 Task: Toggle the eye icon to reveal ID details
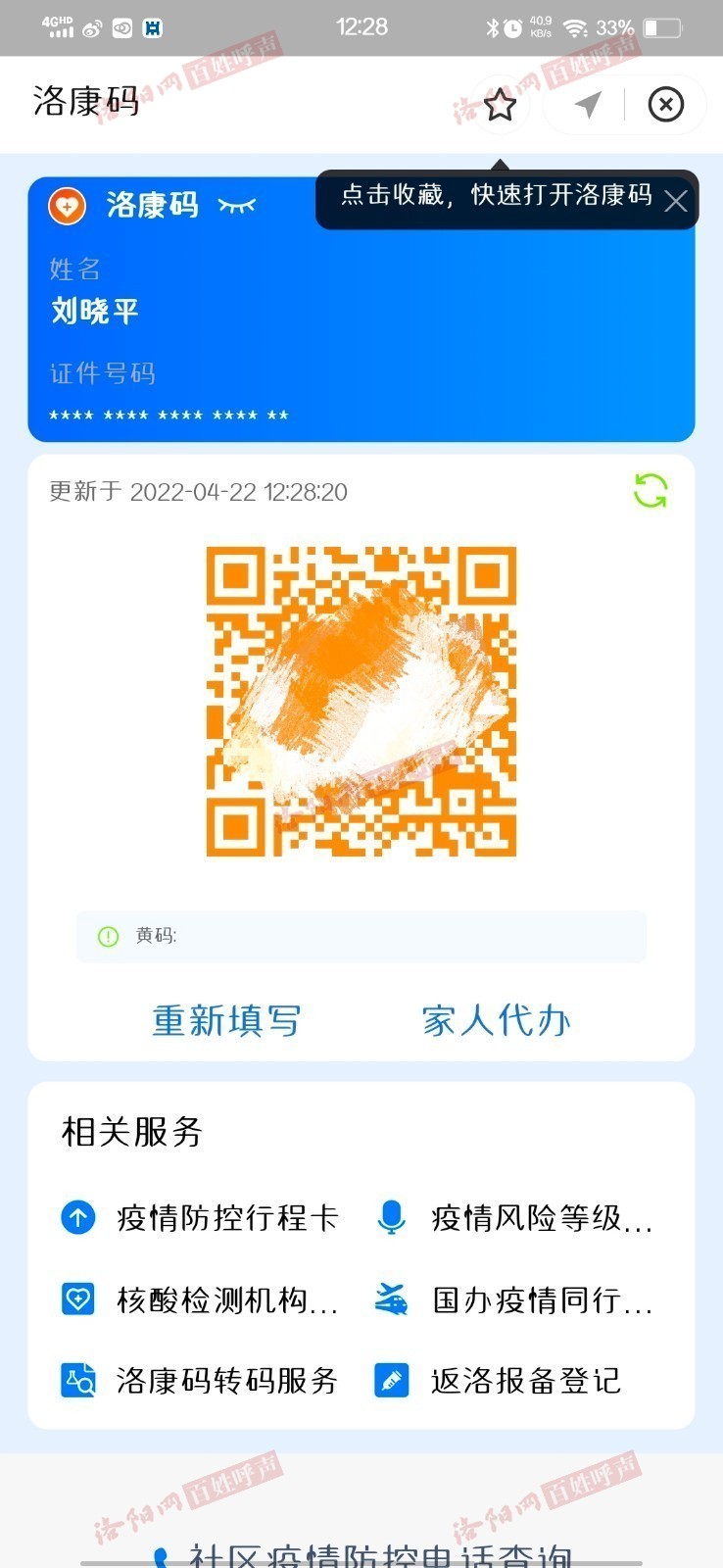pos(237,205)
